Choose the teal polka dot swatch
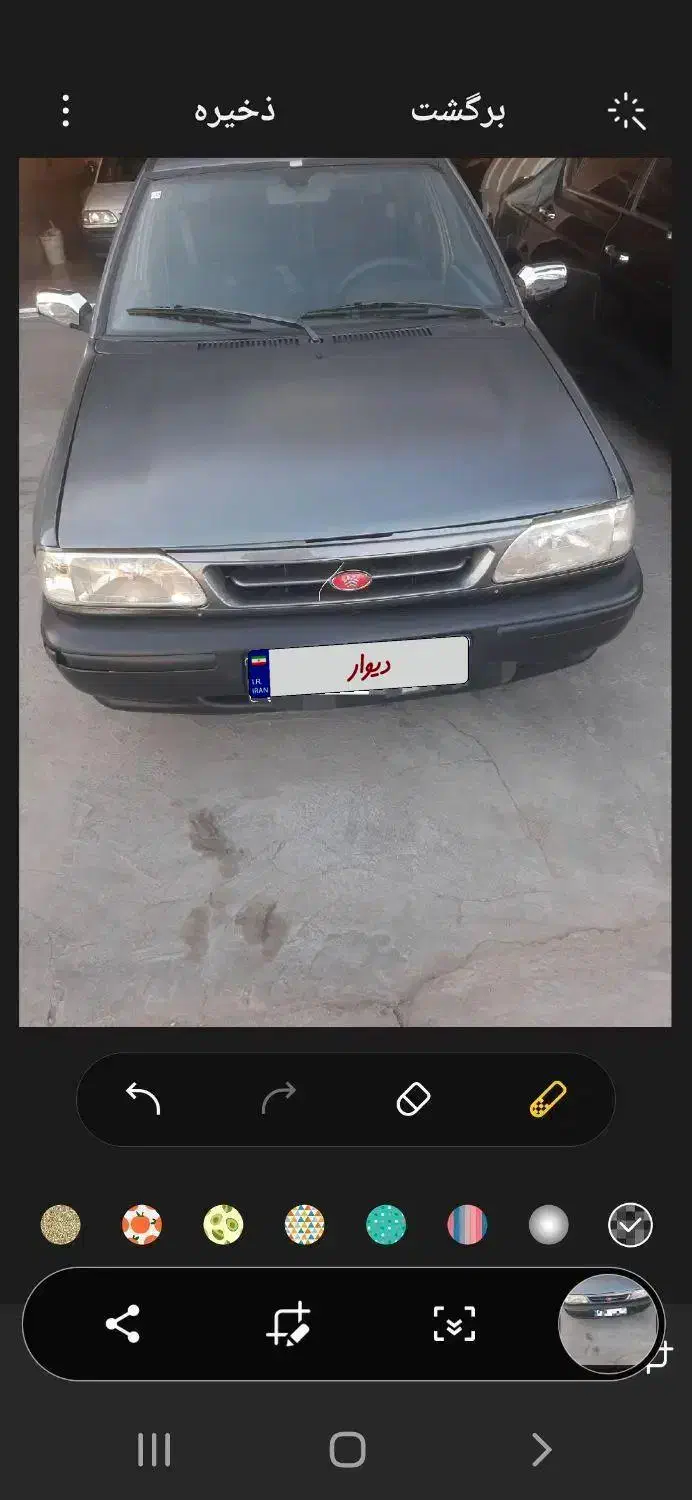 (386, 1225)
